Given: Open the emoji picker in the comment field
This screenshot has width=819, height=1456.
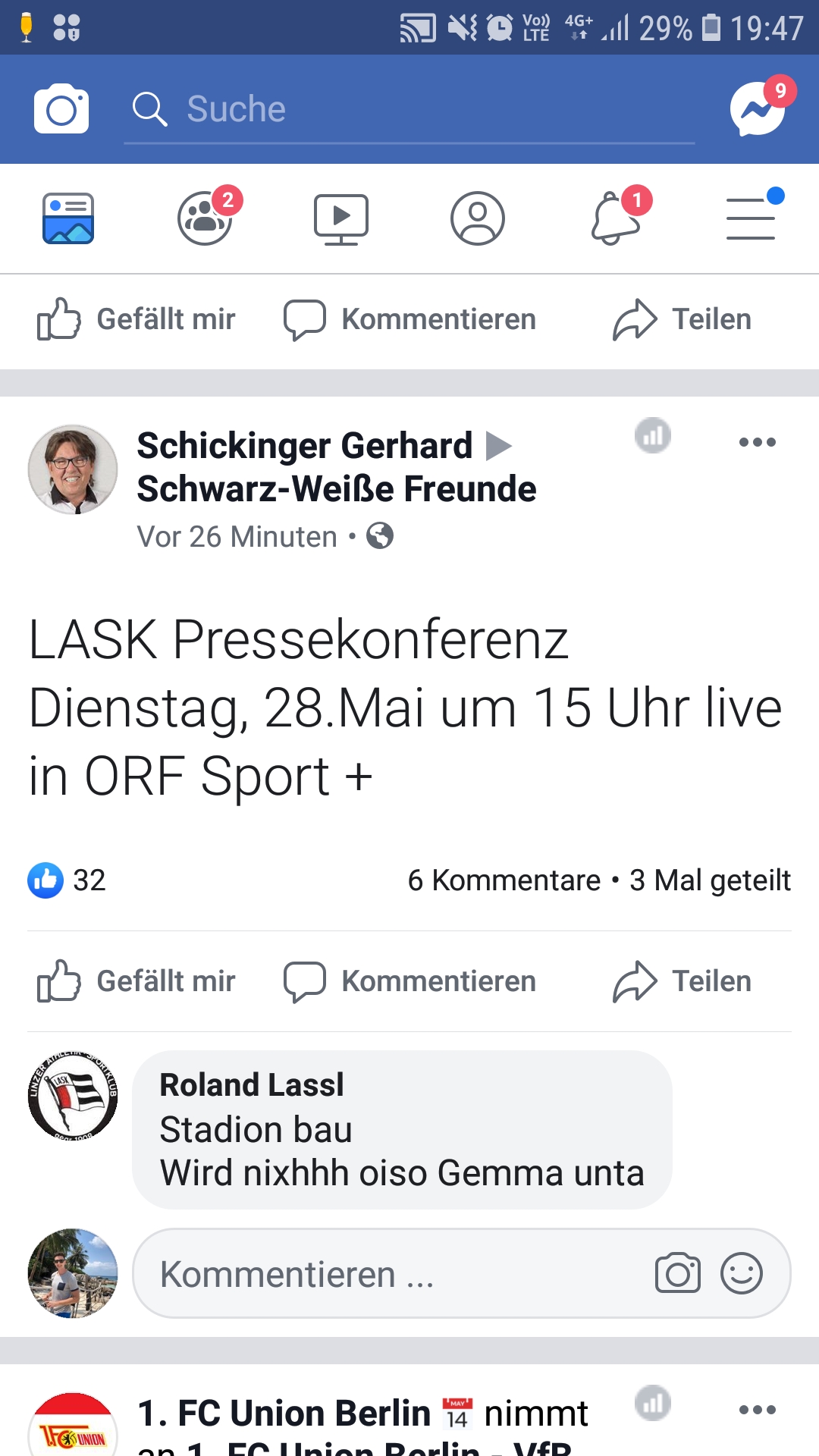Looking at the screenshot, I should click(x=742, y=1273).
